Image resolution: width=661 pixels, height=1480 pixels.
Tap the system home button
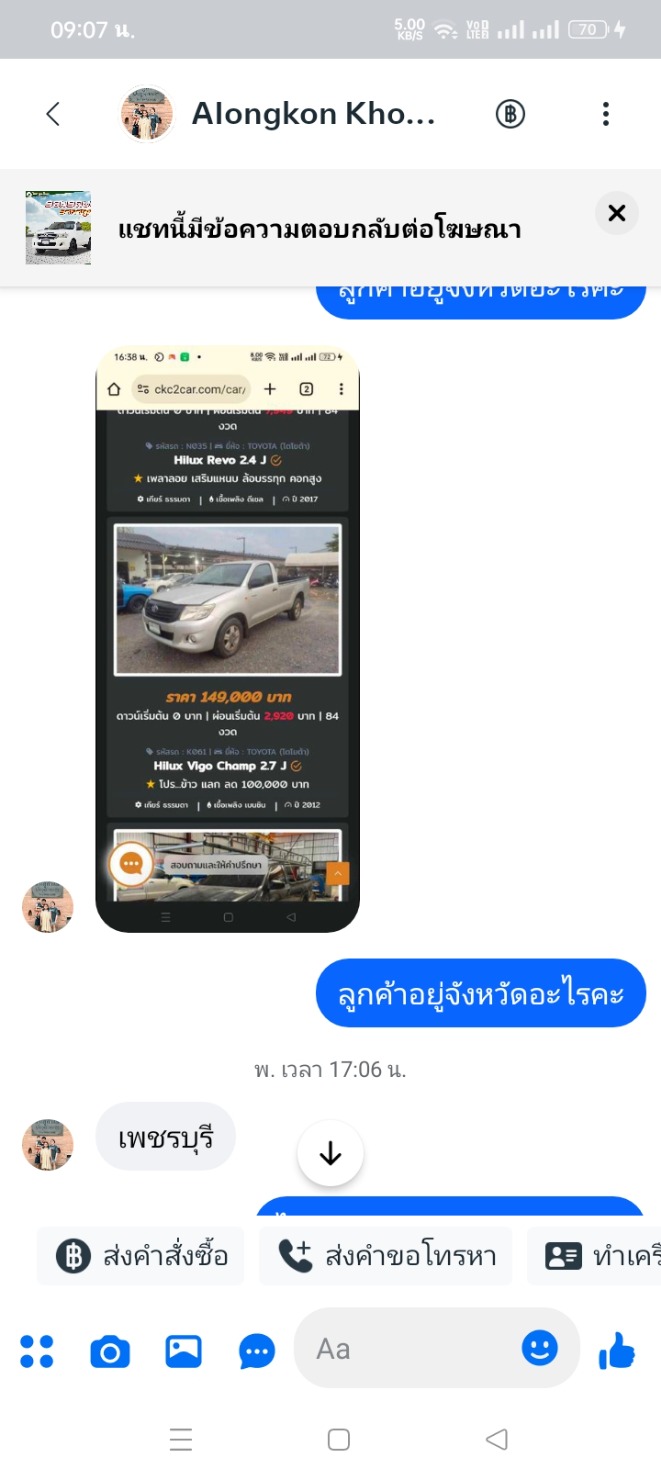tap(339, 1440)
